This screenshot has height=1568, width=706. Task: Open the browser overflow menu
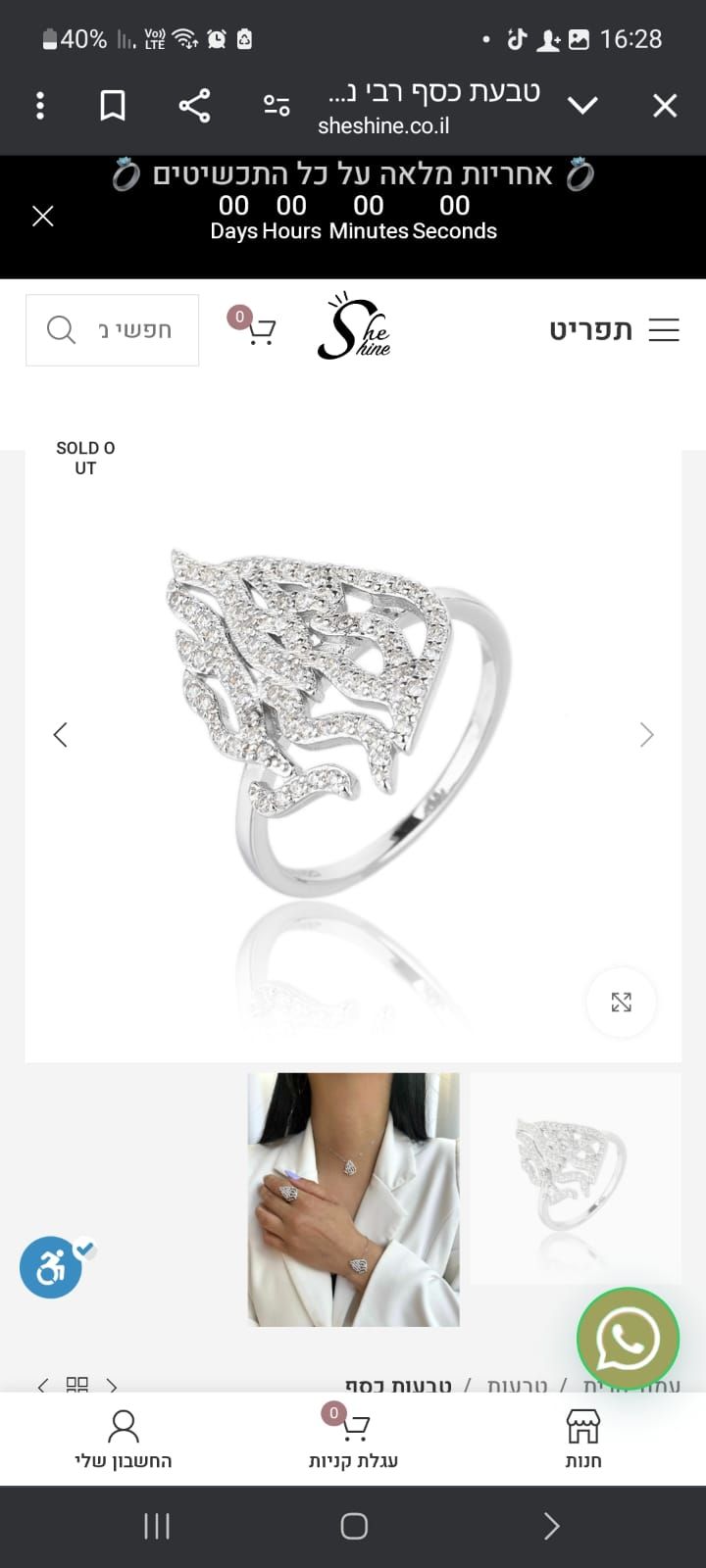[x=40, y=106]
